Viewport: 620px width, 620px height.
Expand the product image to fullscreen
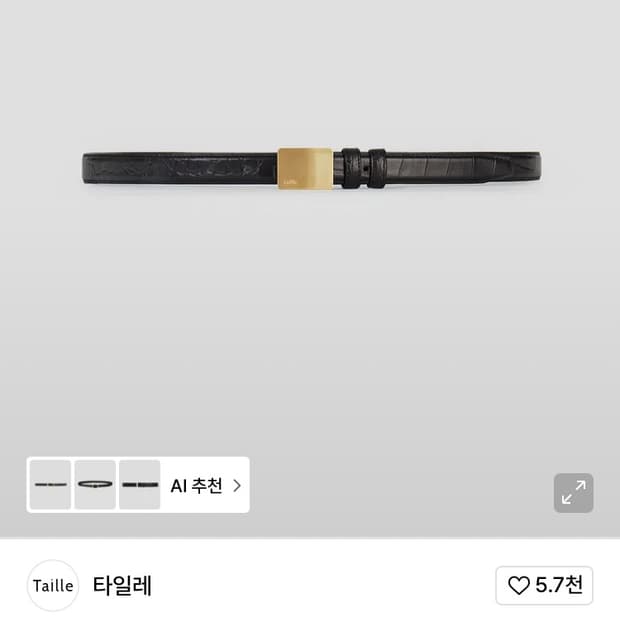[573, 493]
